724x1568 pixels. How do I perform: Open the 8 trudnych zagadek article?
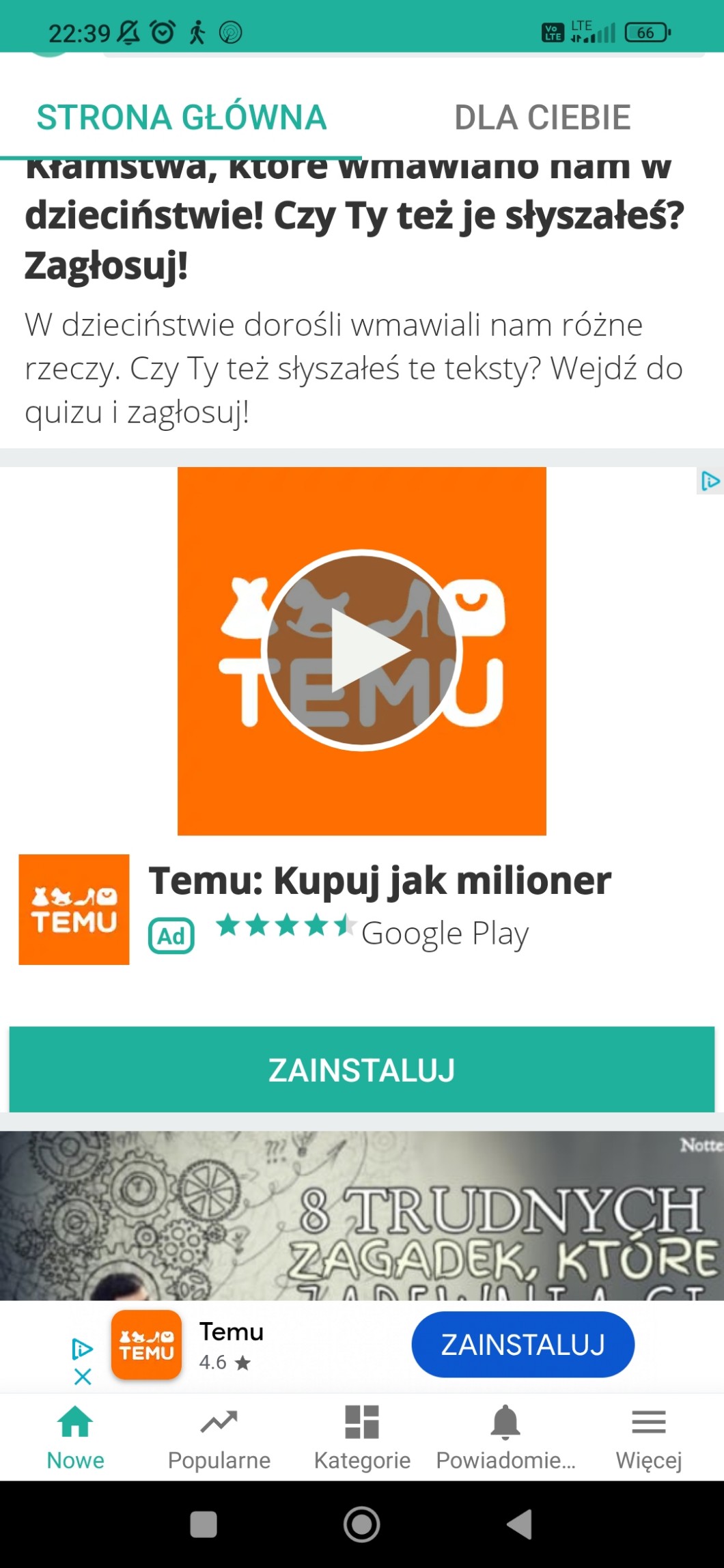point(361,1216)
